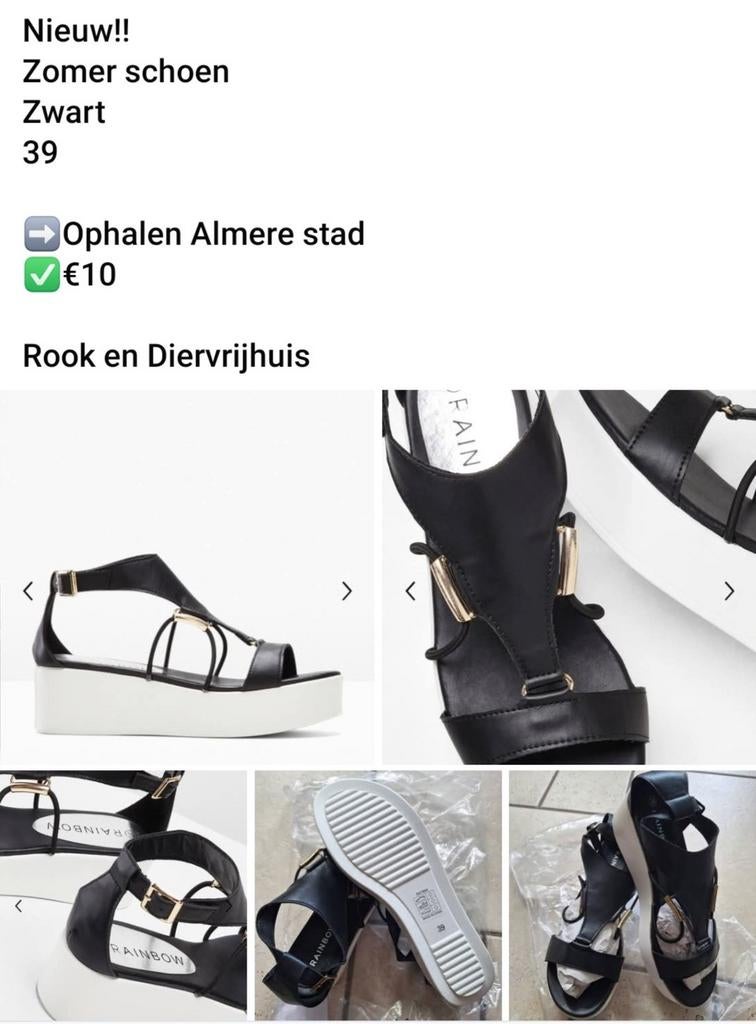The image size is (756, 1024).
Task: Go back one image in the gold-buckle photo carousel
Action: pyautogui.click(x=411, y=591)
